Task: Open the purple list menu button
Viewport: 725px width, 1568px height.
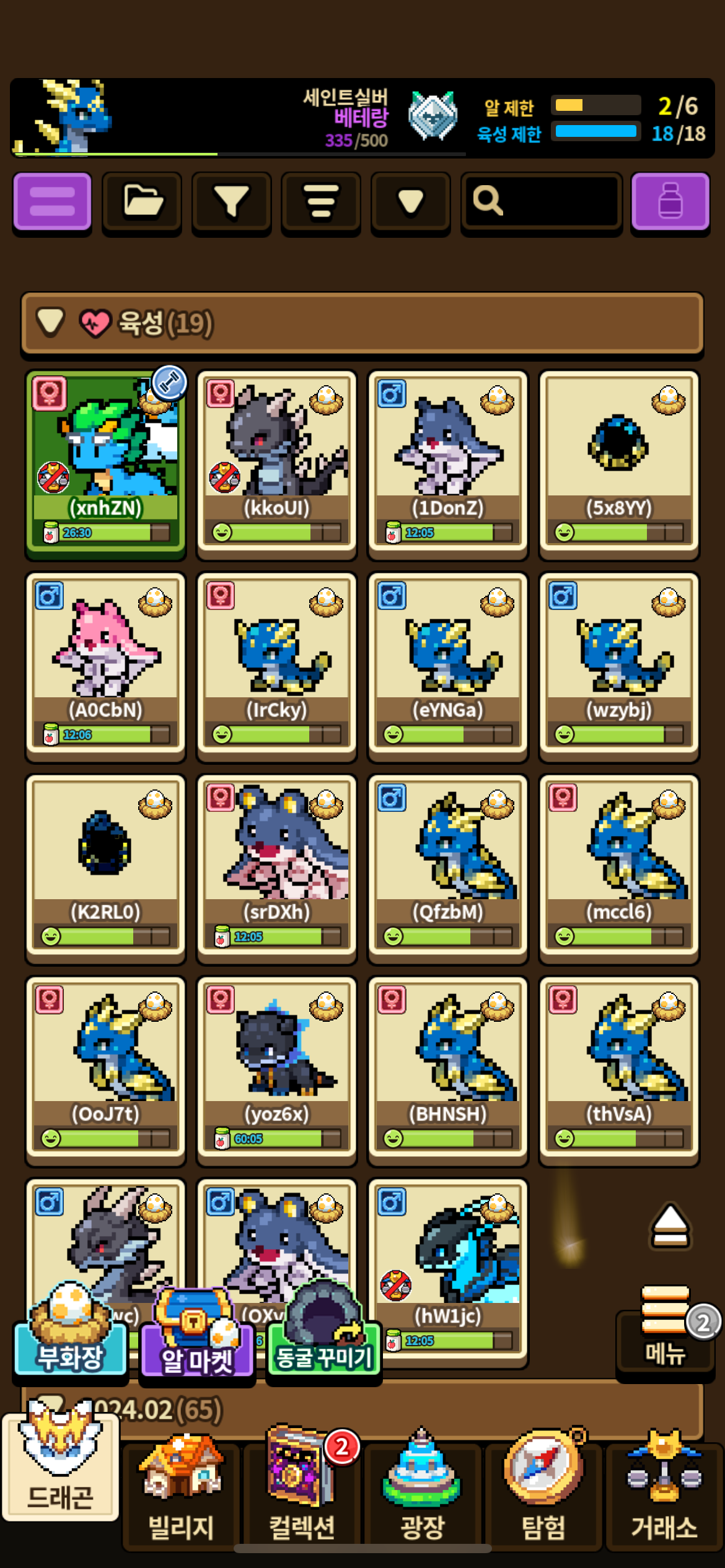Action: point(52,202)
